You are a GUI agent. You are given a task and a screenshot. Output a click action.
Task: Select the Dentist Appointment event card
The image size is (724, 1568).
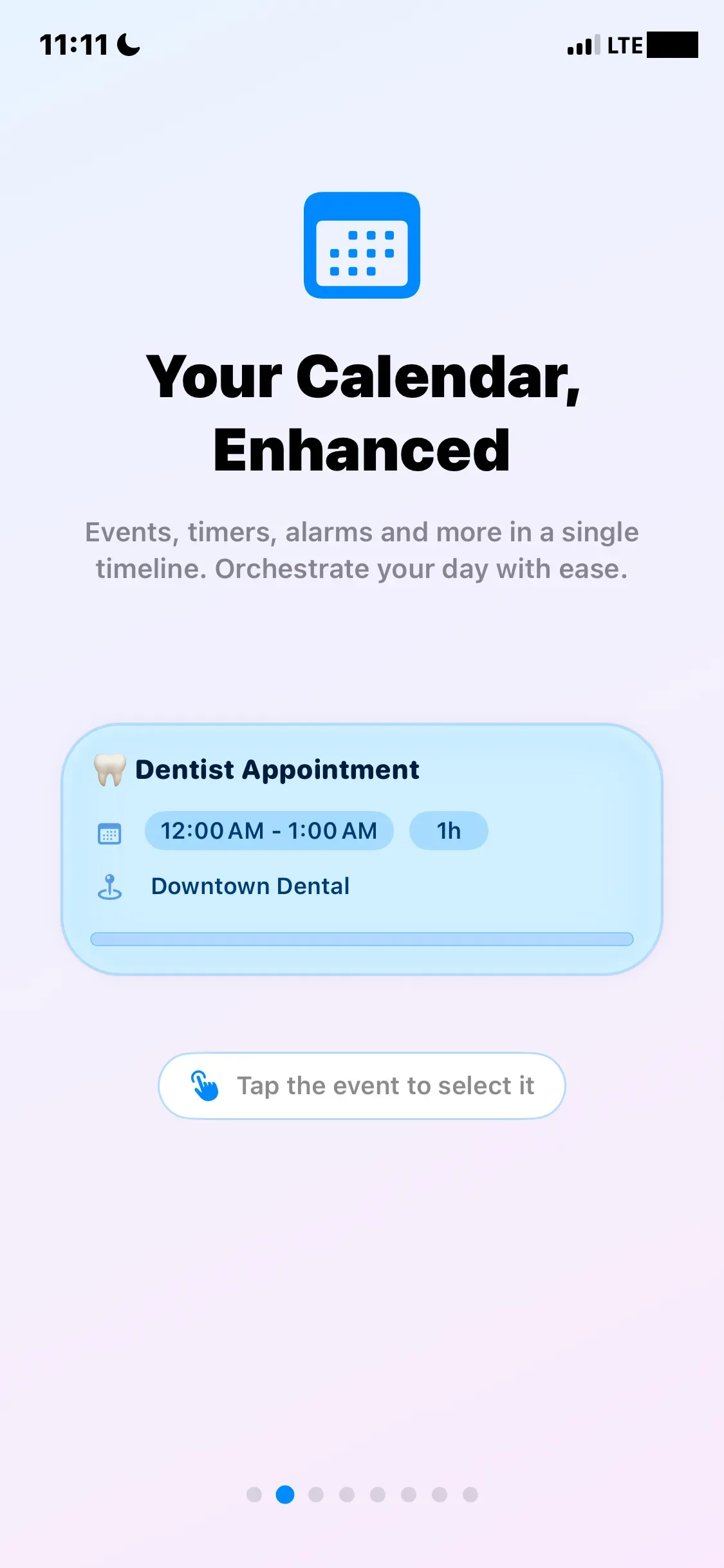tap(362, 849)
